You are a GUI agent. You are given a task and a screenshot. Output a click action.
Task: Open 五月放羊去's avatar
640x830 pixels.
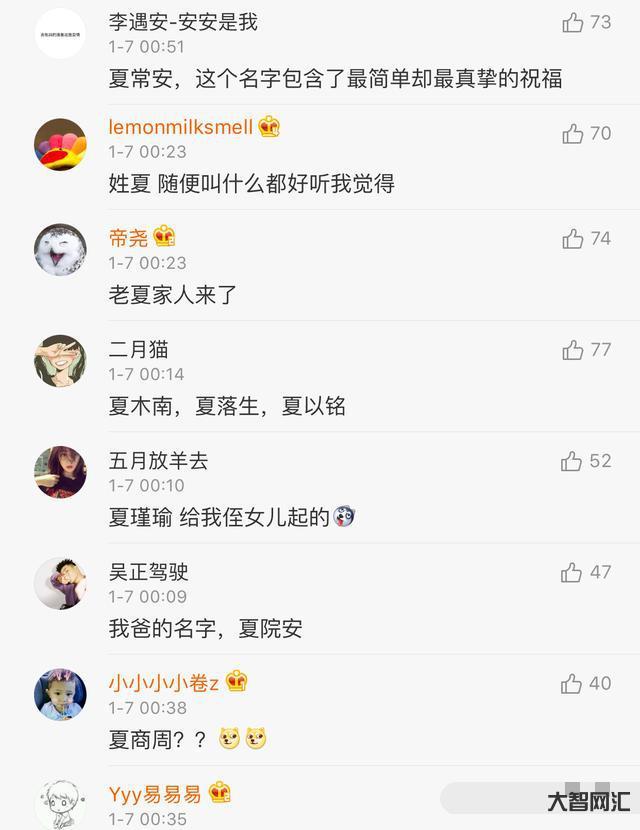60,471
